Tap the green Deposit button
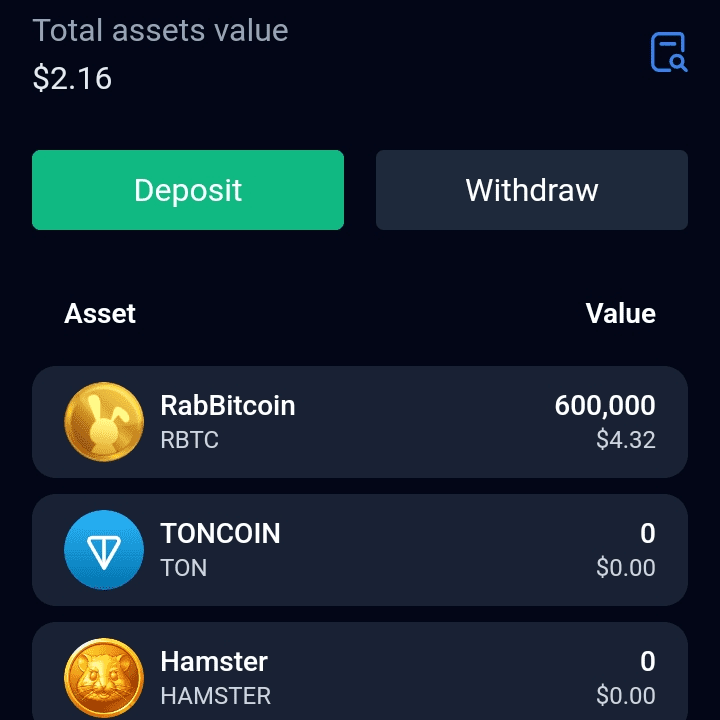Screen dimensions: 720x720 pos(188,190)
